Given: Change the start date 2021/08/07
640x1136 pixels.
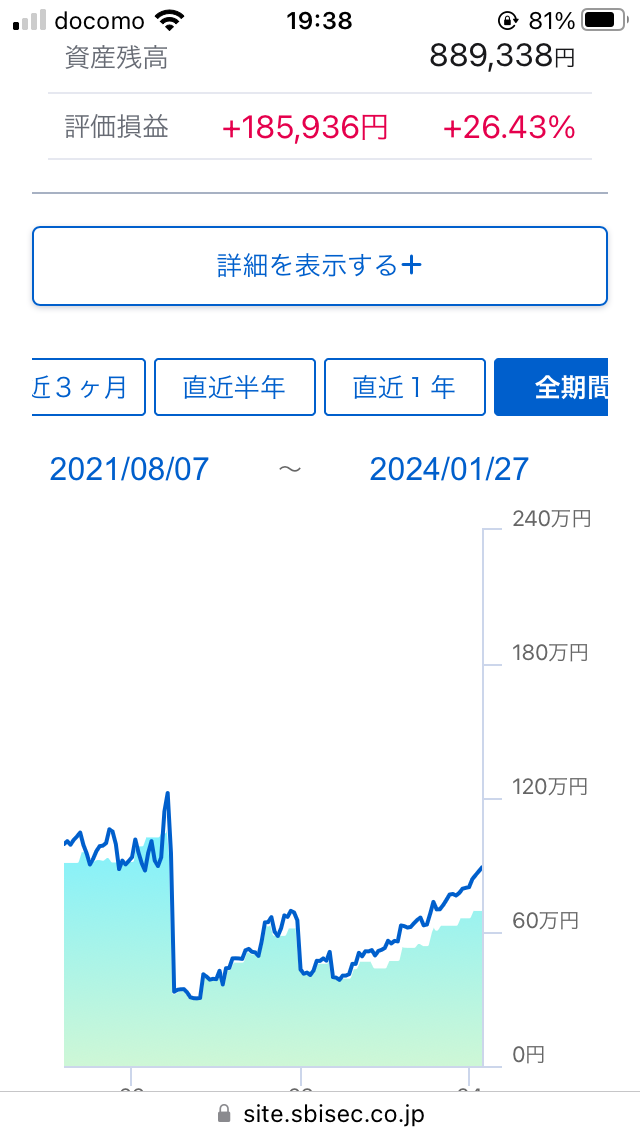Looking at the screenshot, I should [129, 469].
